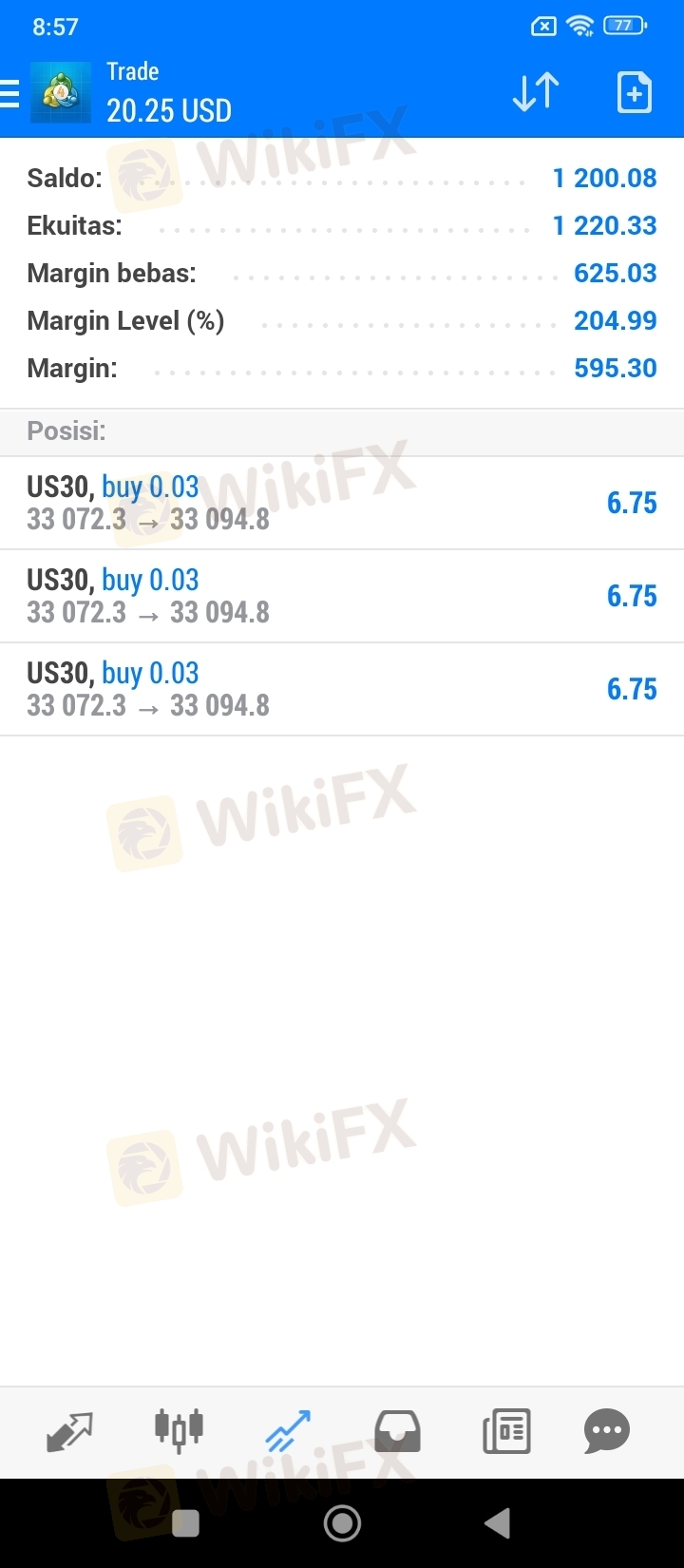
Task: Switch to the Quotes tab
Action: (69, 1431)
